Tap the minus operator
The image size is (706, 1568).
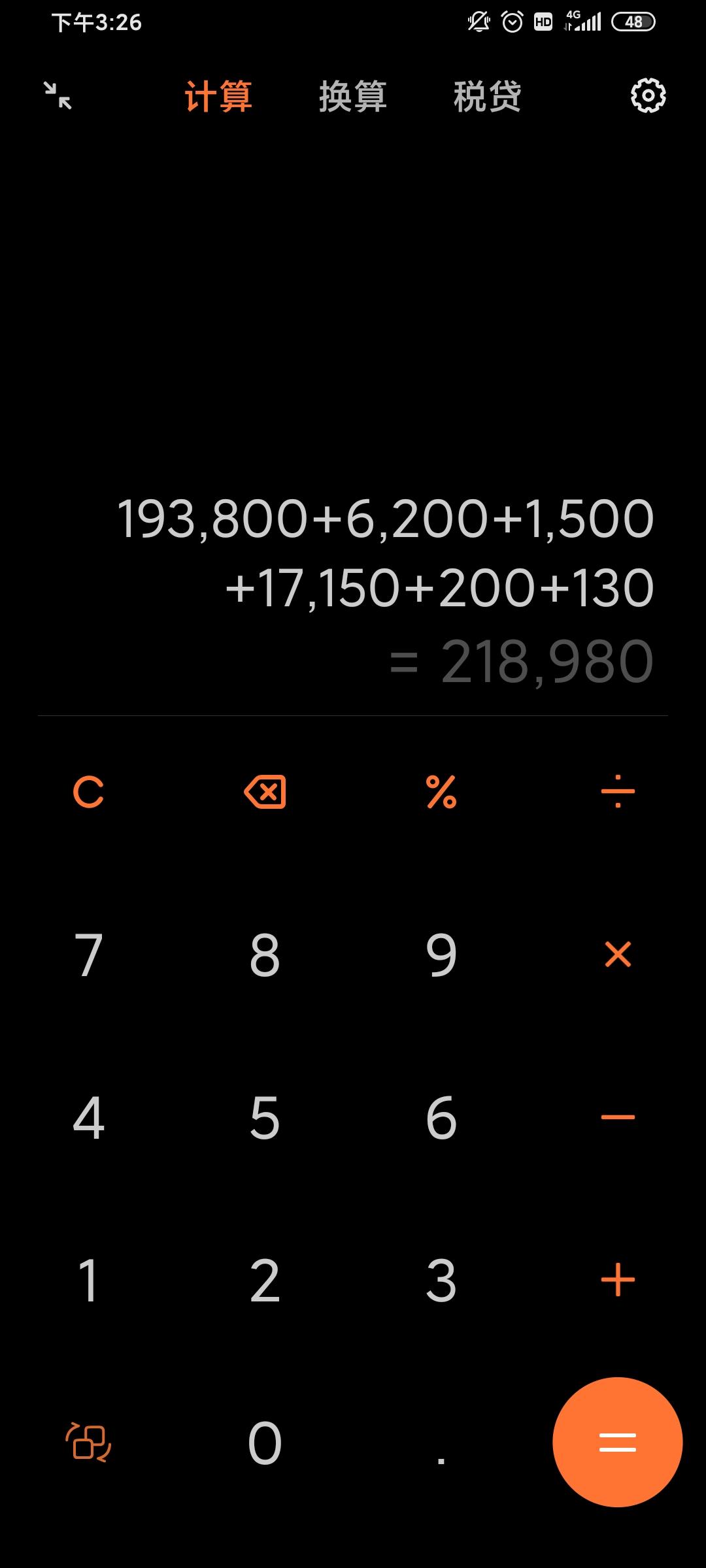pyautogui.click(x=618, y=1117)
